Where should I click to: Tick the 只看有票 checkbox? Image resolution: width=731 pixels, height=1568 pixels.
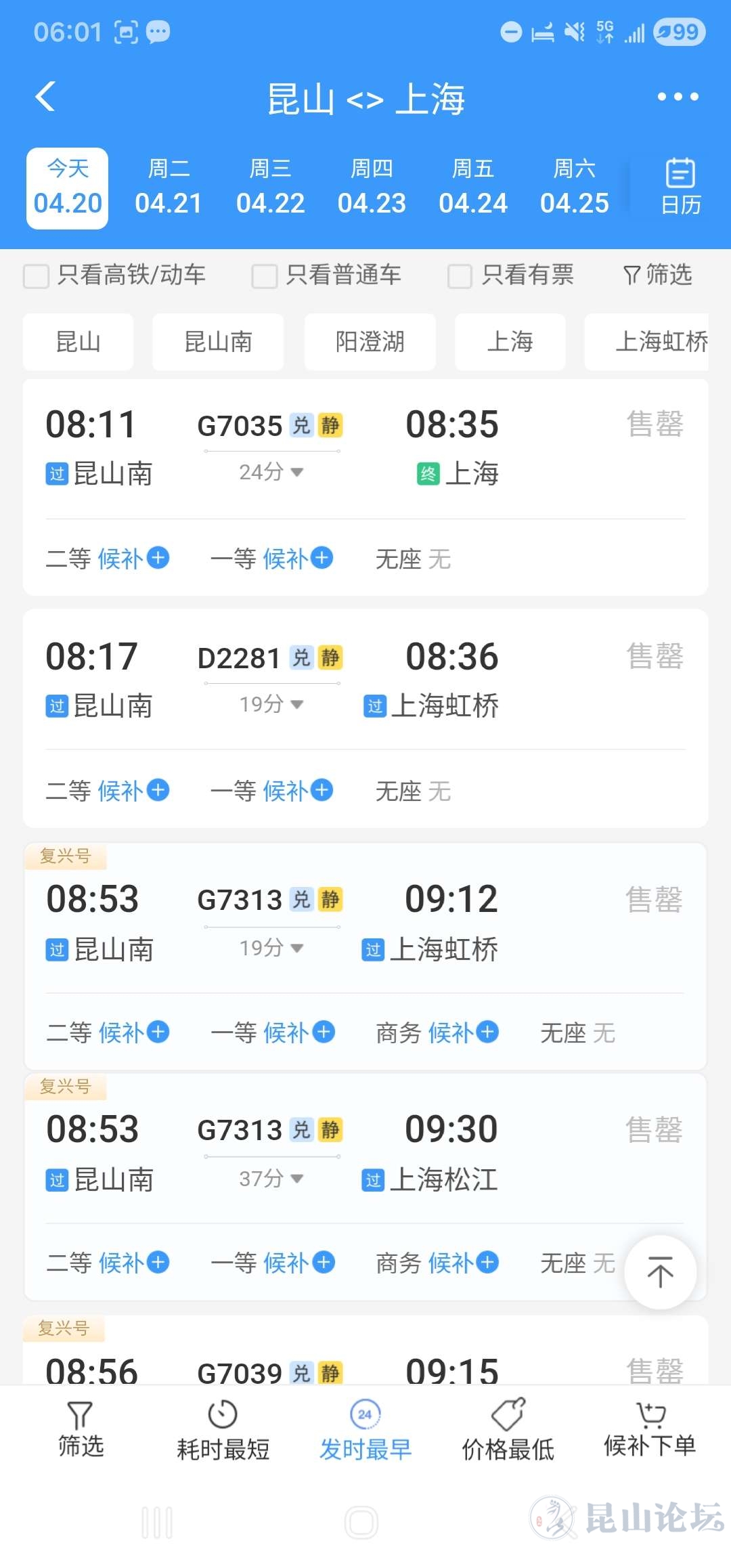[x=460, y=276]
